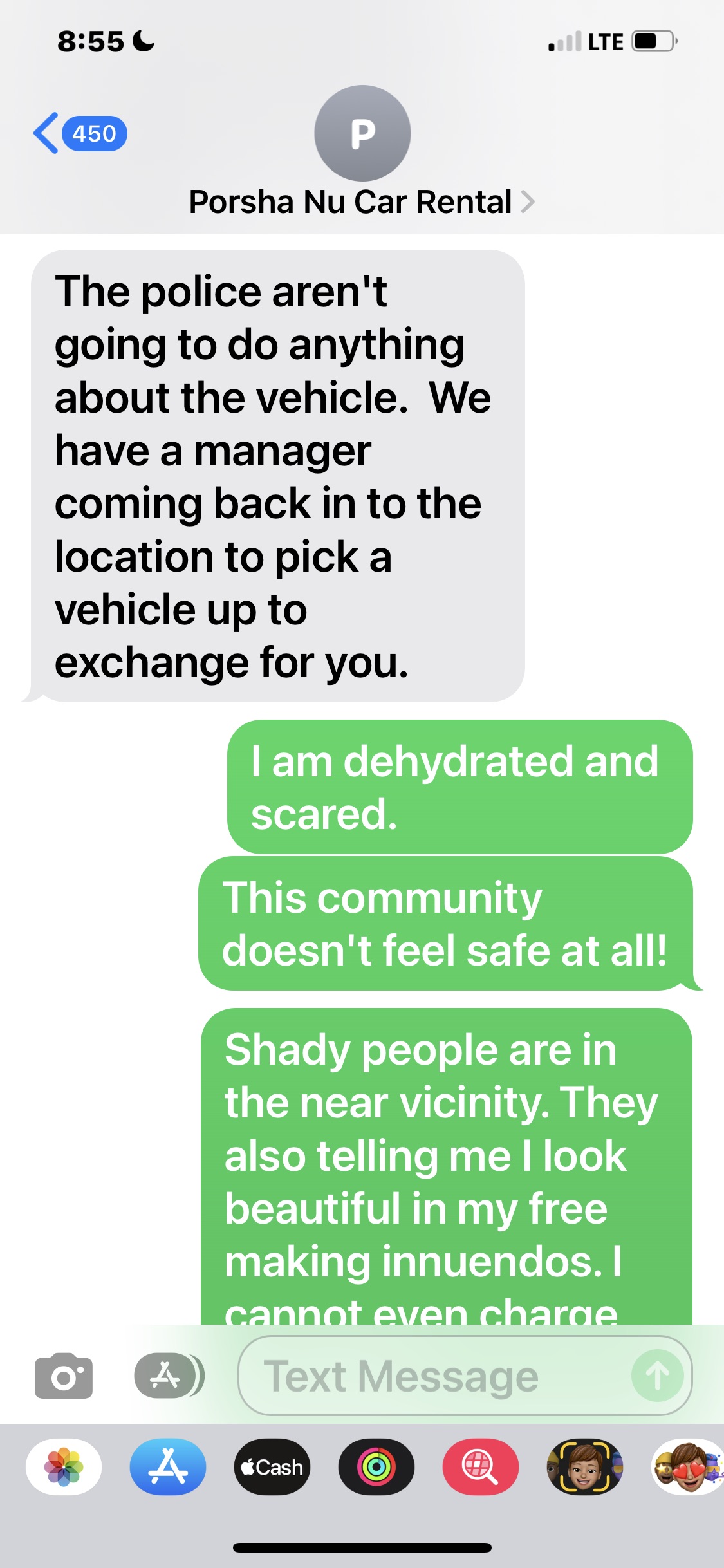Open the Memoji stickers app
This screenshot has height=1568, width=724.
pyautogui.click(x=687, y=1467)
